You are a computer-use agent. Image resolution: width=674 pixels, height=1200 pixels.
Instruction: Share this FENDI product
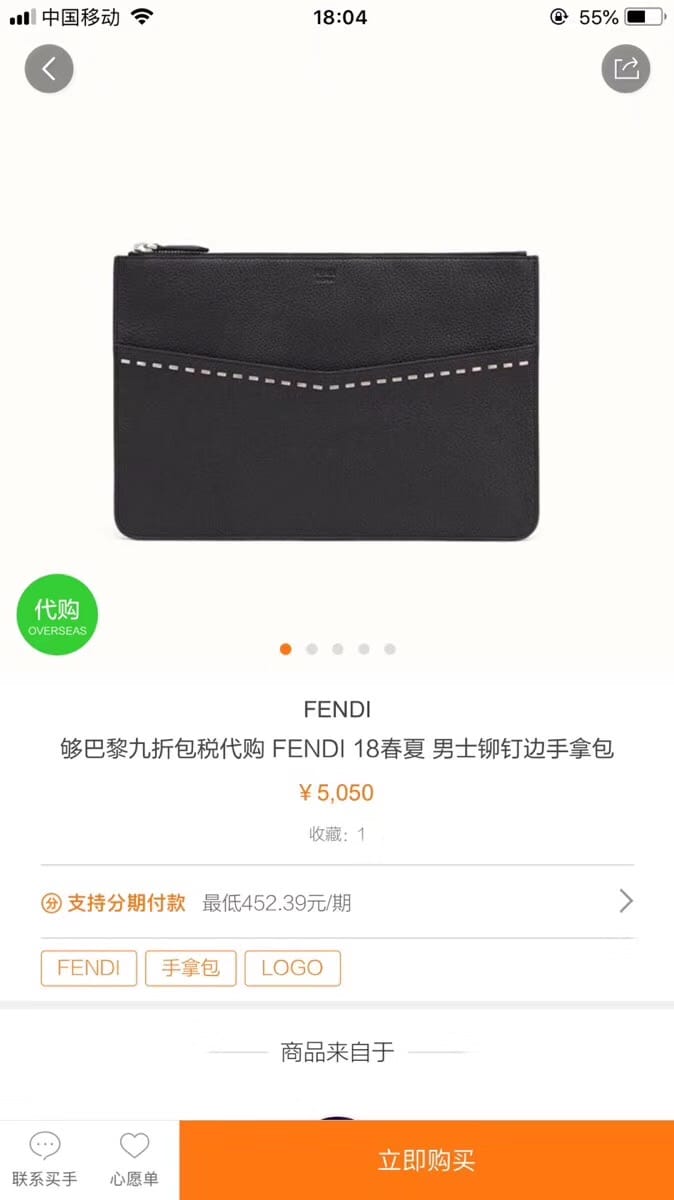(x=626, y=69)
